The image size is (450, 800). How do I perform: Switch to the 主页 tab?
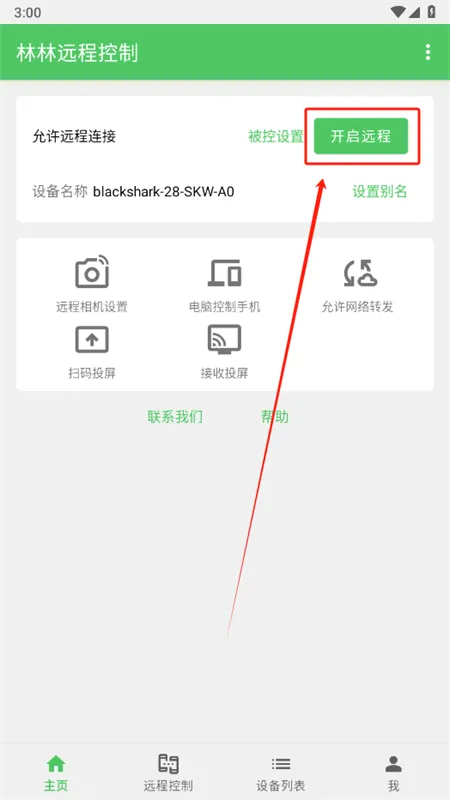pyautogui.click(x=56, y=772)
